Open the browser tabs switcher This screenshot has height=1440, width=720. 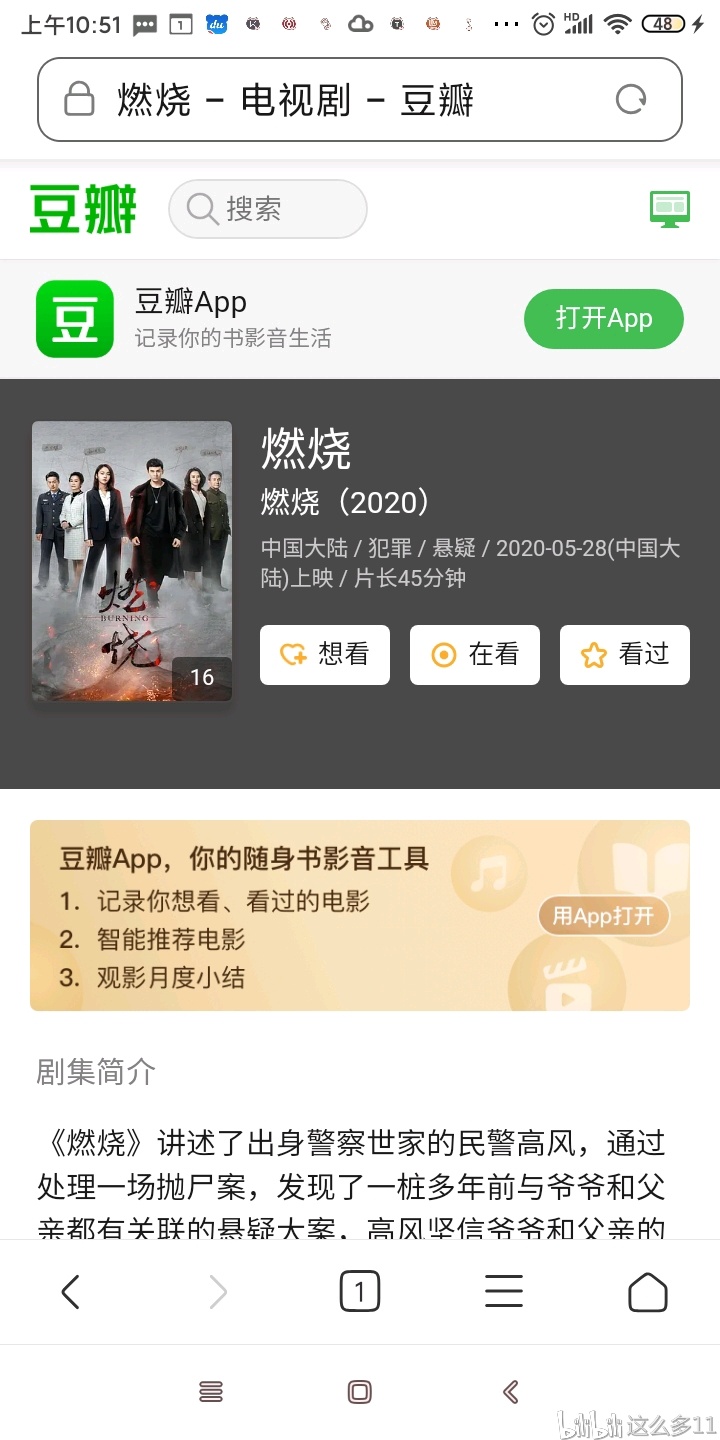pos(360,1292)
